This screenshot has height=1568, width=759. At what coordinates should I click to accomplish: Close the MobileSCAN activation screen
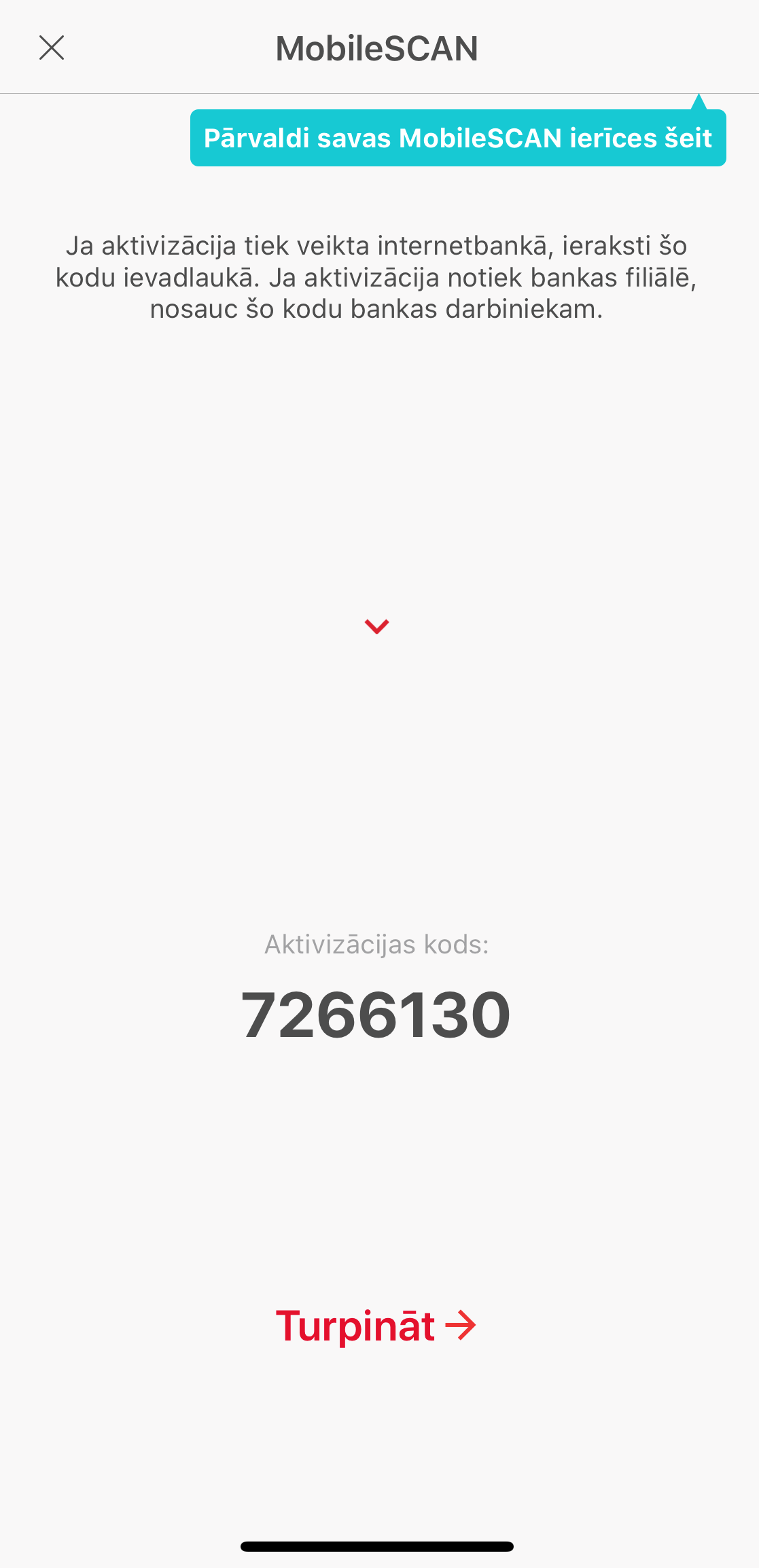[x=52, y=48]
